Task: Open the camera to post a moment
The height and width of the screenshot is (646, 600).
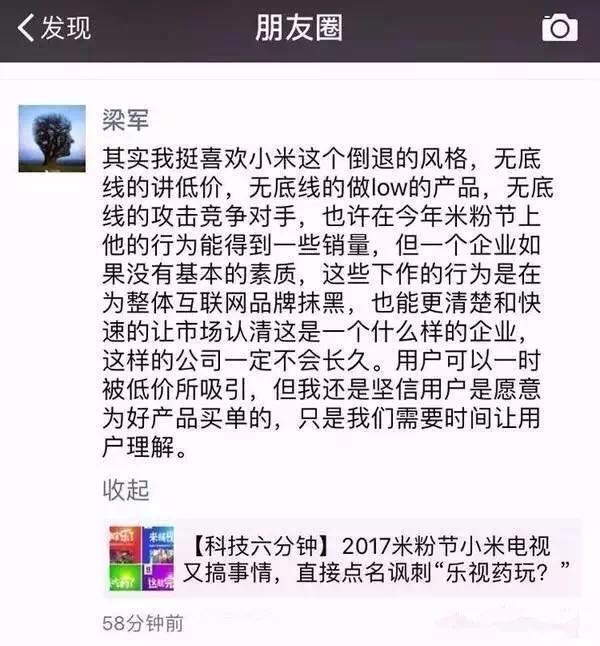Action: (560, 28)
